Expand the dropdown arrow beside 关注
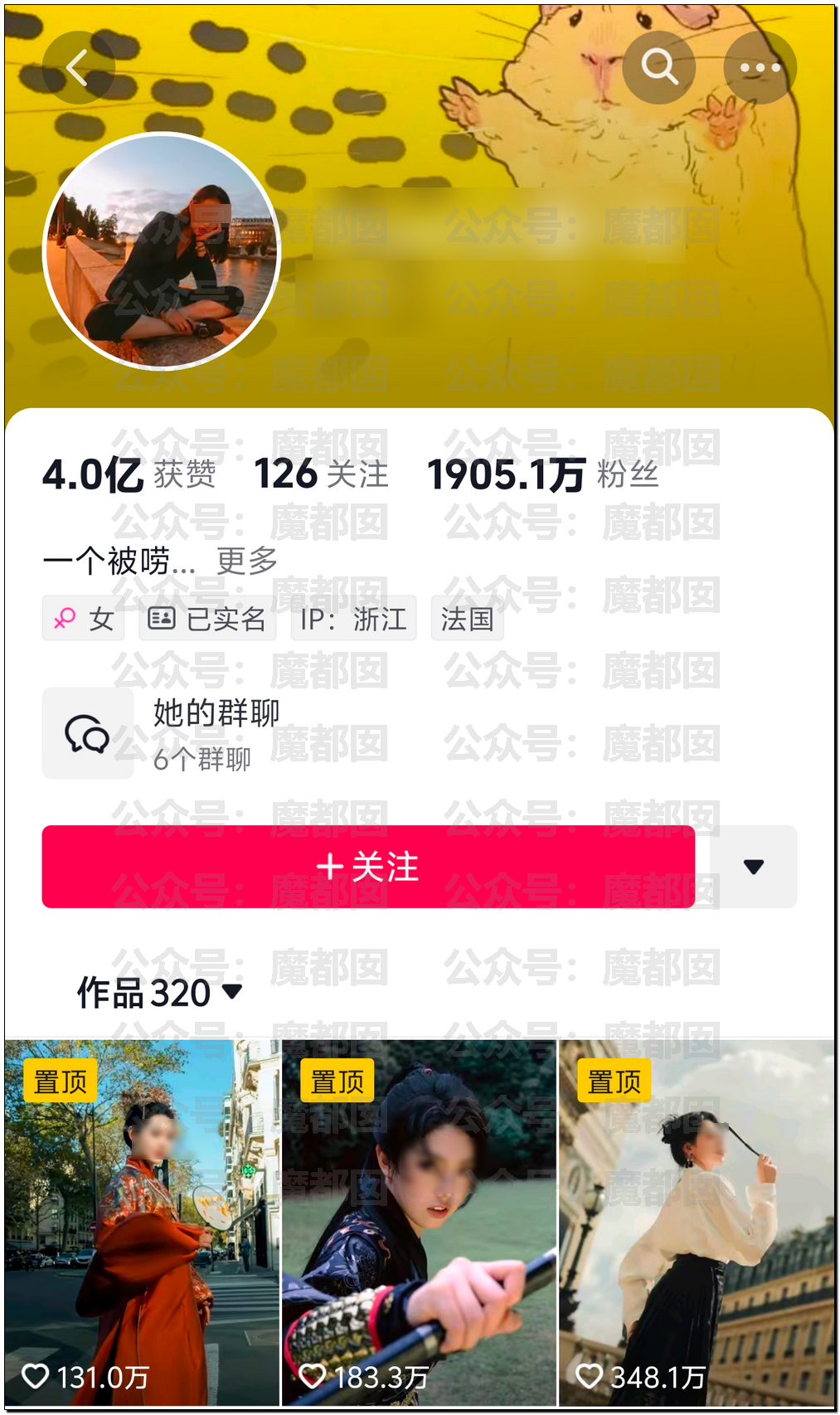This screenshot has width=840, height=1415. pos(753,867)
